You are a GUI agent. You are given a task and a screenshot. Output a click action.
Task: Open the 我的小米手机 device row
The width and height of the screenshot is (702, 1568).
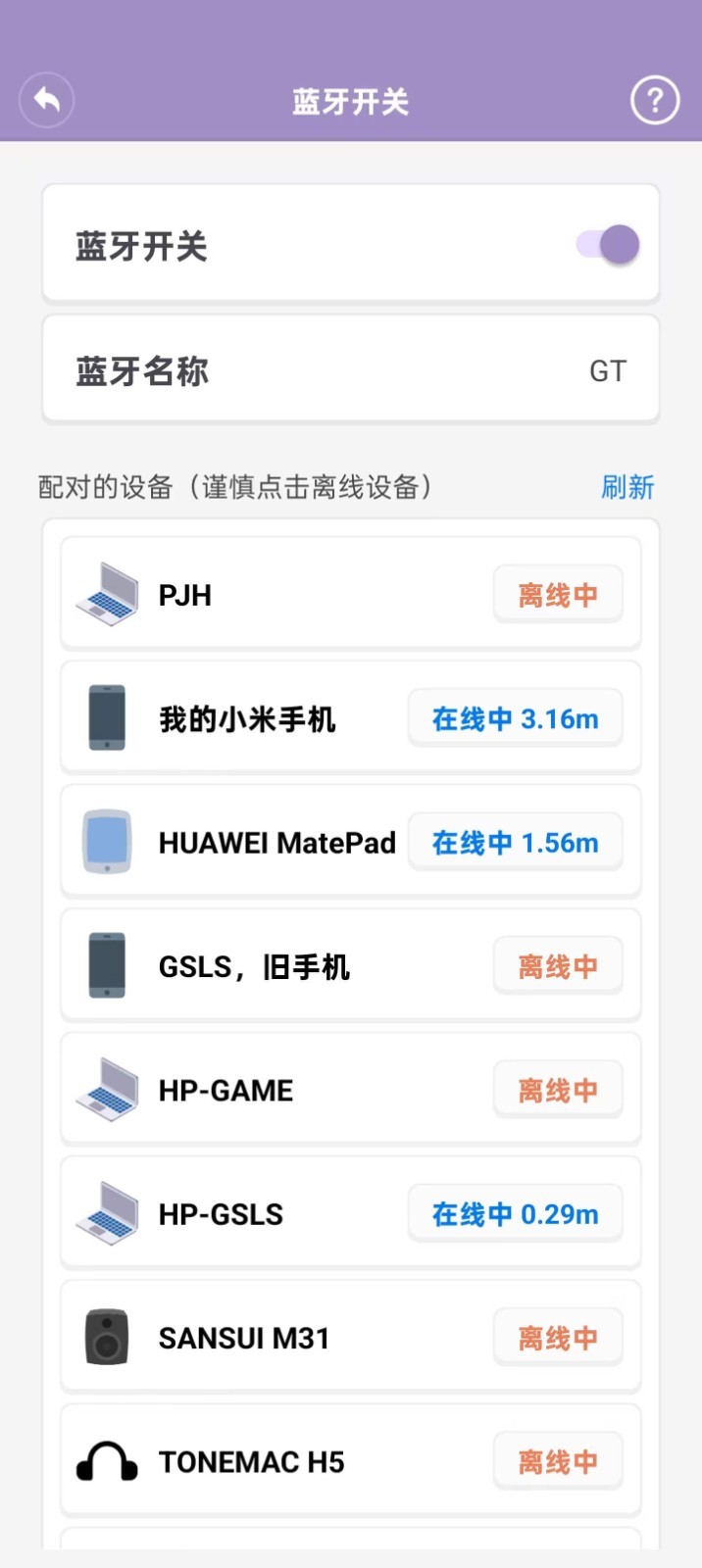point(351,718)
